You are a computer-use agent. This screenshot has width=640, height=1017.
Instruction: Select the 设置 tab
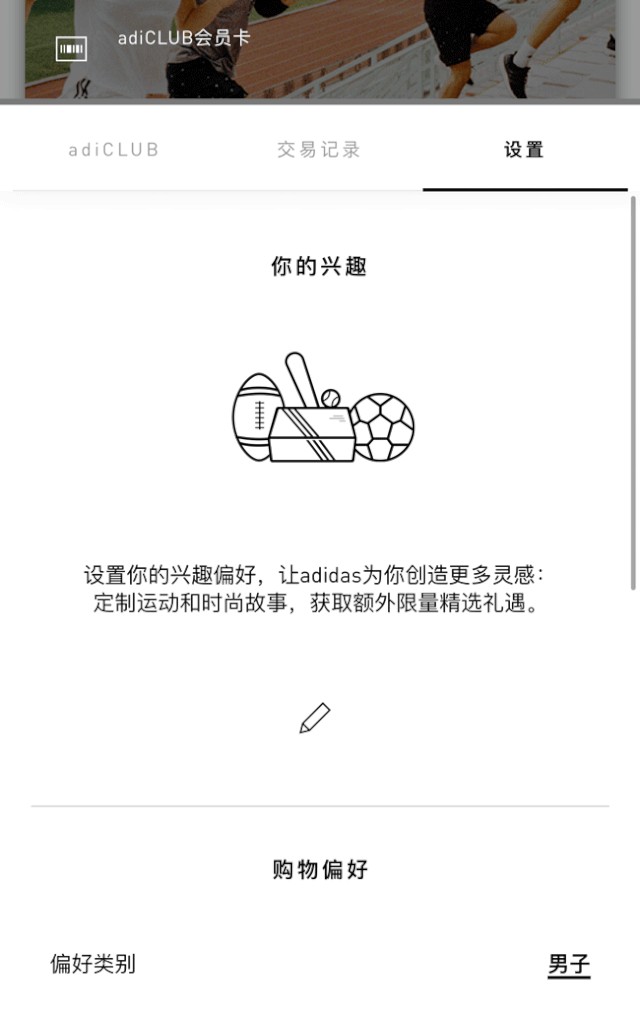pos(524,151)
